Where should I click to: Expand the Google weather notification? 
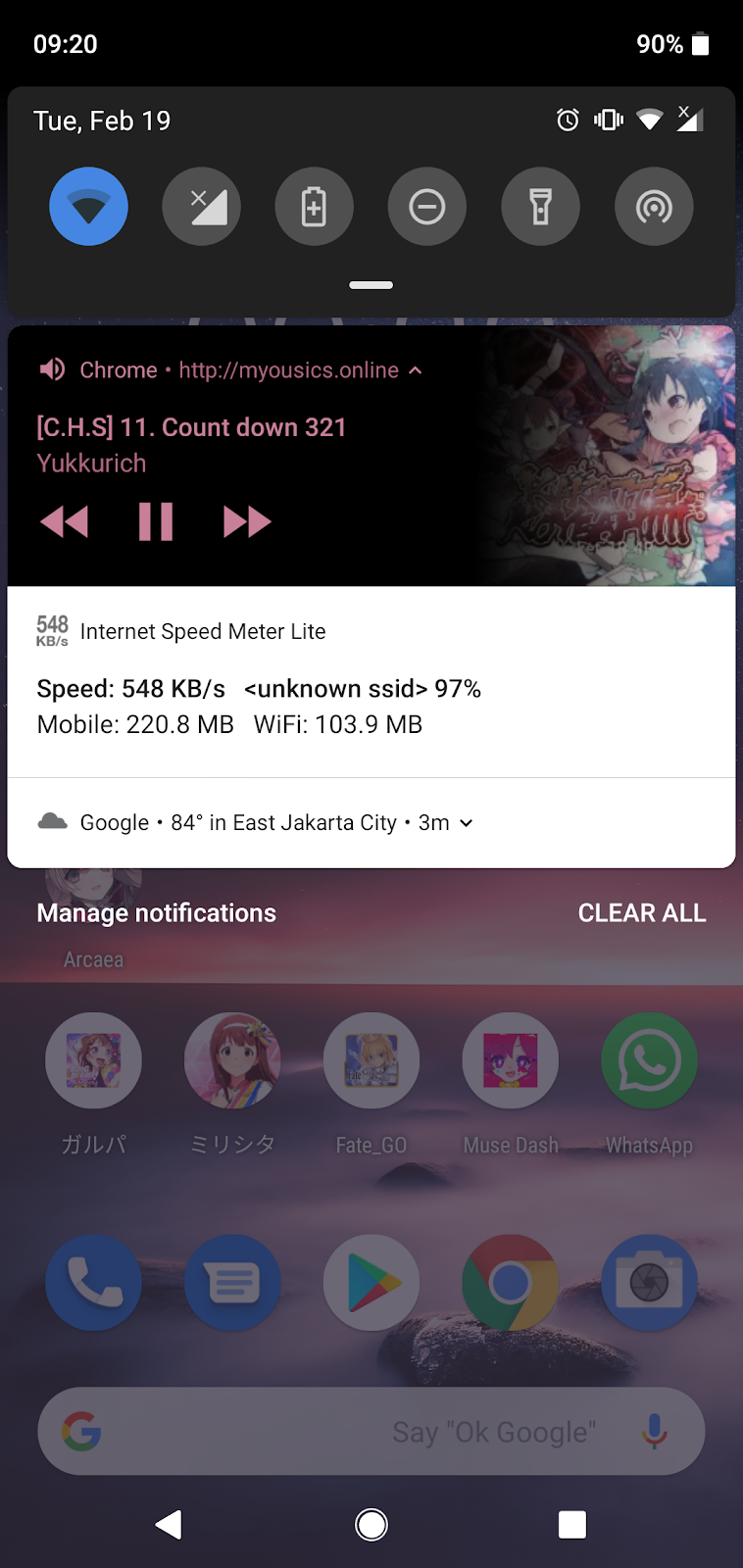[467, 823]
